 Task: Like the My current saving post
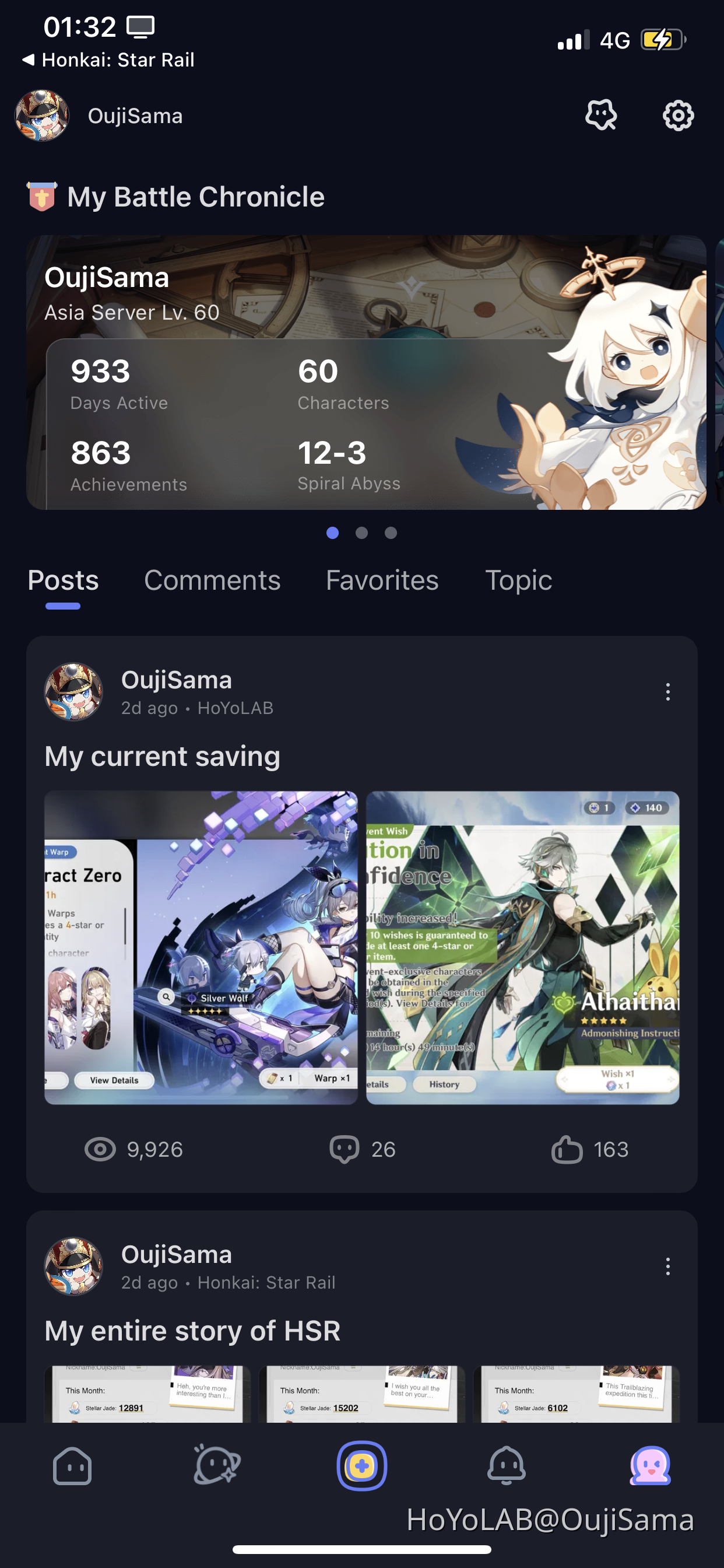coord(588,1149)
